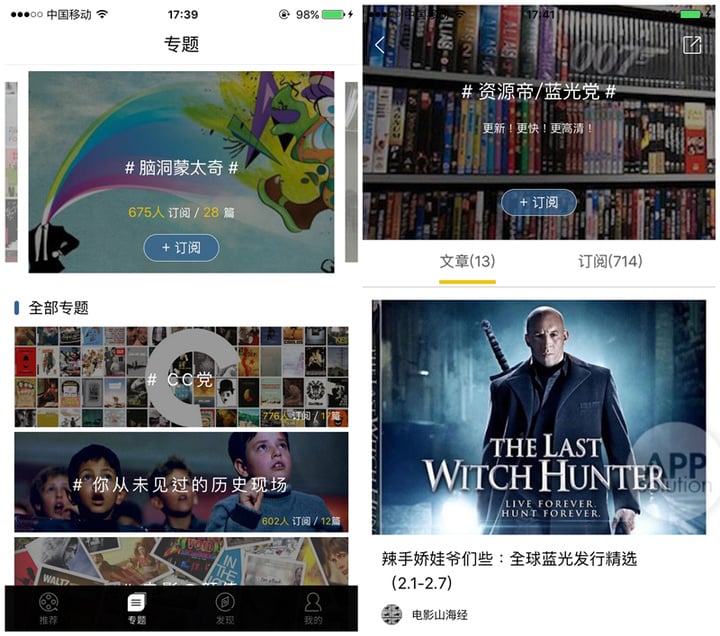View the 订阅(714) subscribers tab
This screenshot has height=636, width=720.
click(610, 262)
